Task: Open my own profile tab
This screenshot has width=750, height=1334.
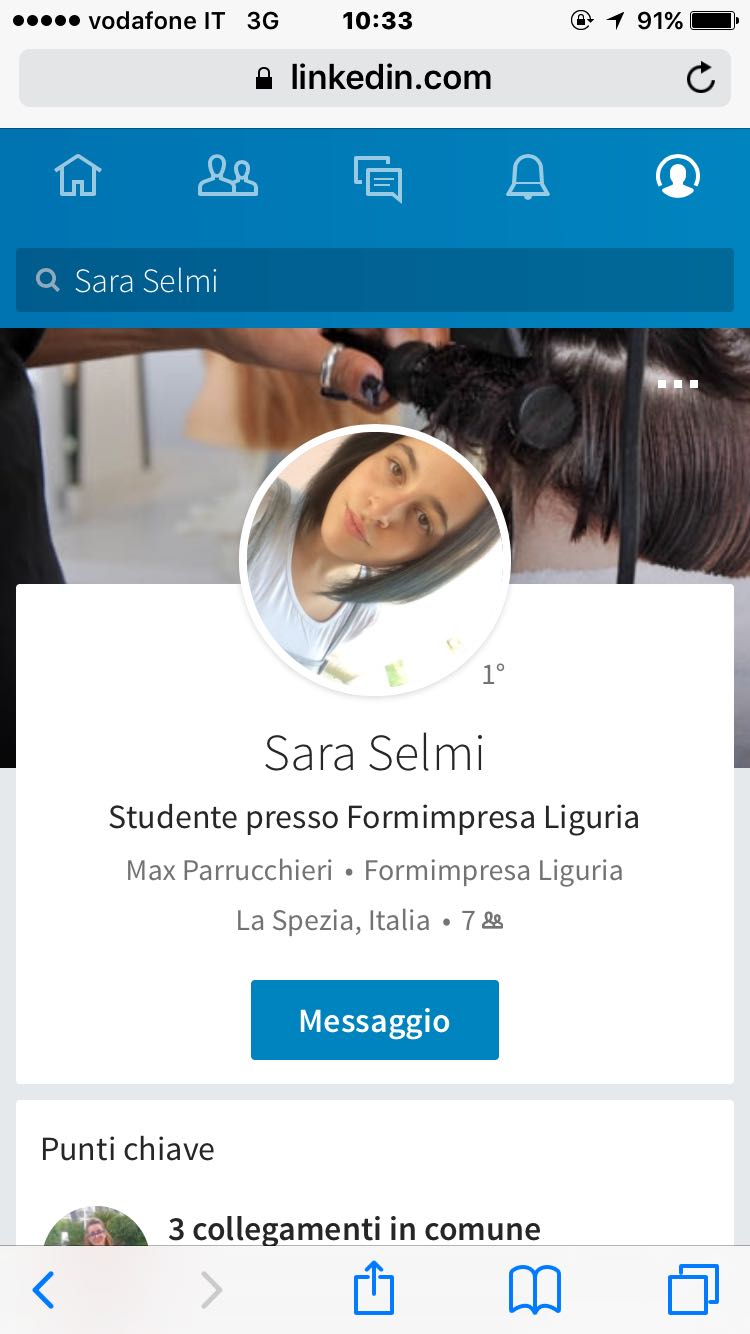Action: pyautogui.click(x=678, y=176)
